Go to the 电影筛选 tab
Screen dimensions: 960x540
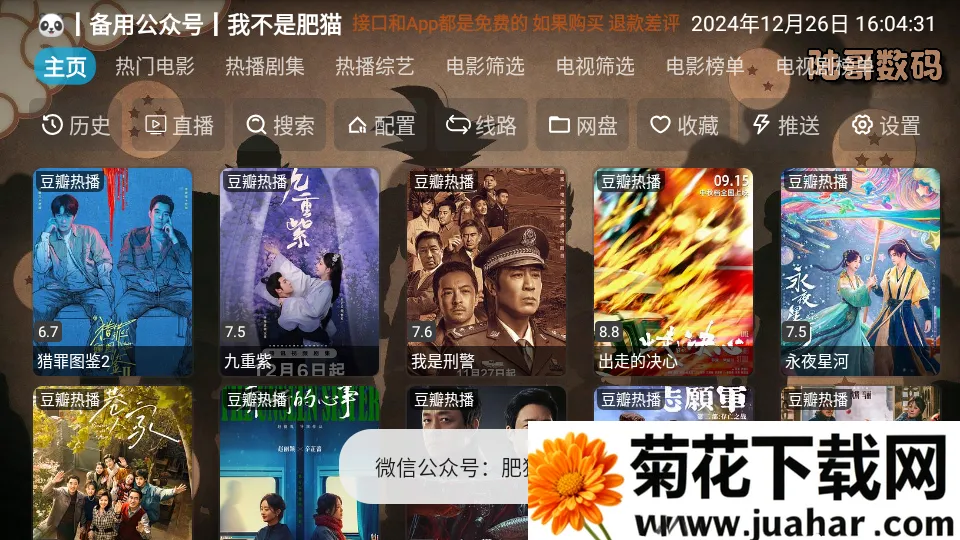(x=484, y=67)
